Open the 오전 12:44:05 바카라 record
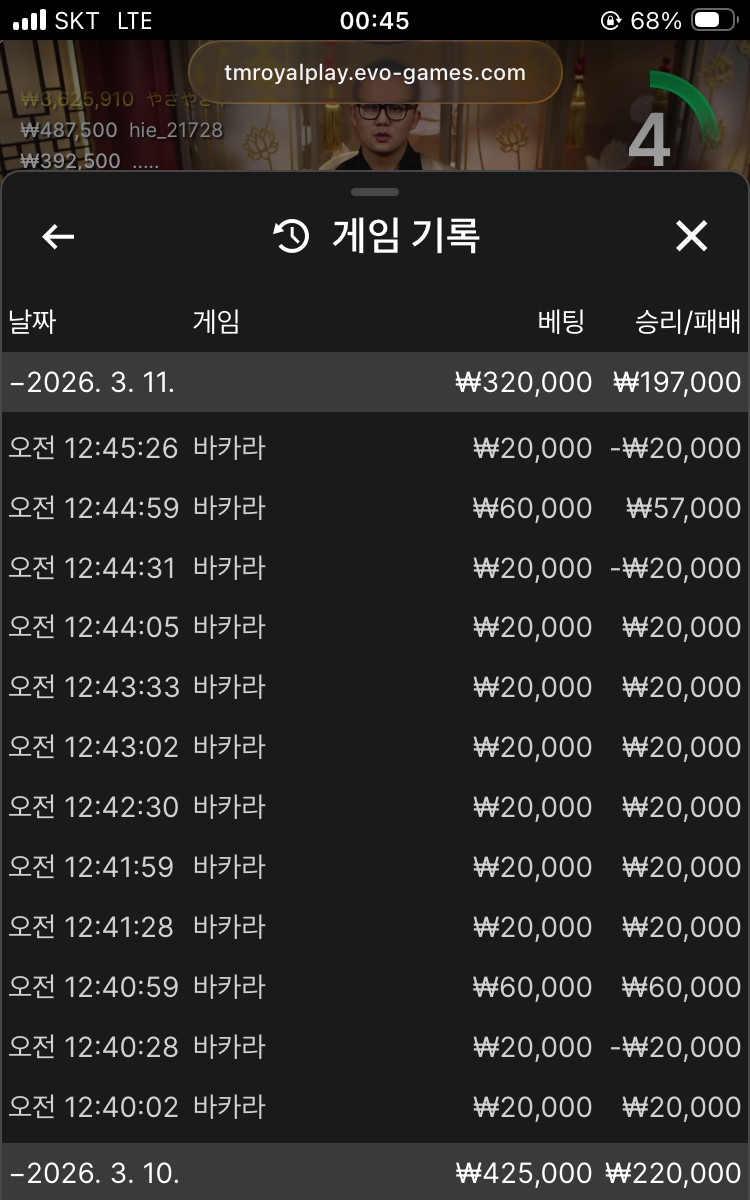 (x=374, y=627)
